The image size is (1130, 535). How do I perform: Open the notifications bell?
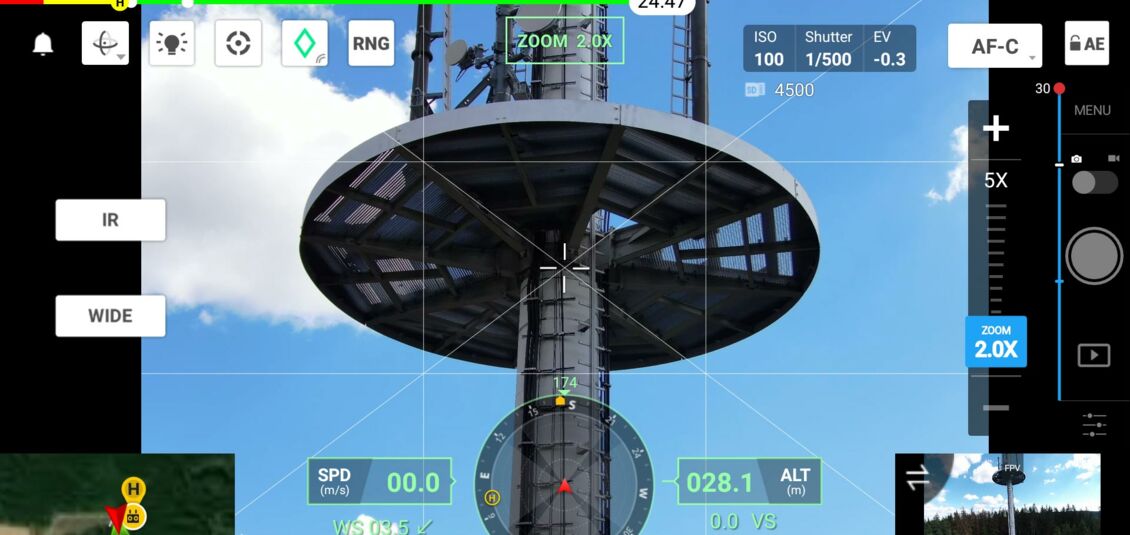point(43,45)
